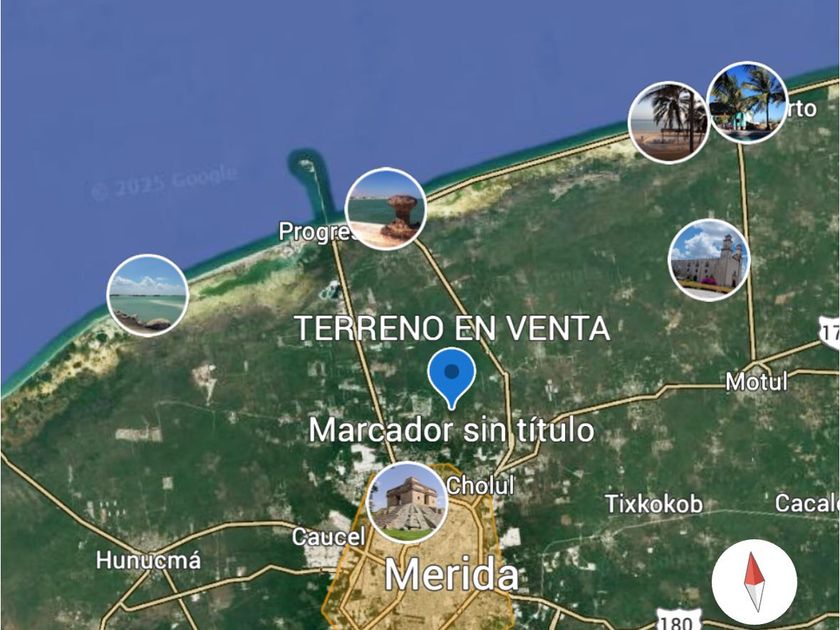This screenshot has height=630, width=840.
Task: Select the Motul place label
Action: pos(756,381)
